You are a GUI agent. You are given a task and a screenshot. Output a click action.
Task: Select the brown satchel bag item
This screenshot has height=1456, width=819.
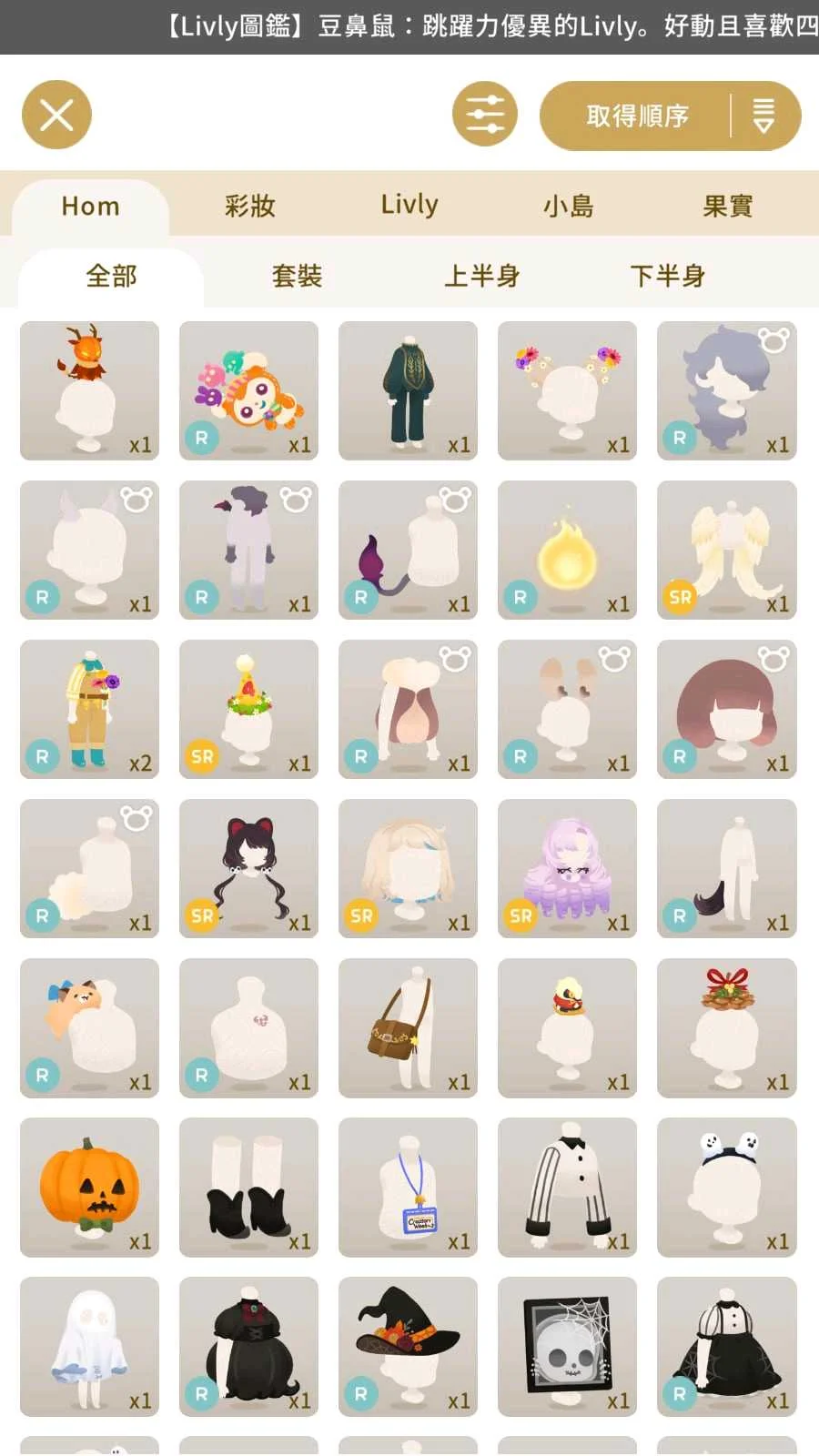[x=408, y=1027]
